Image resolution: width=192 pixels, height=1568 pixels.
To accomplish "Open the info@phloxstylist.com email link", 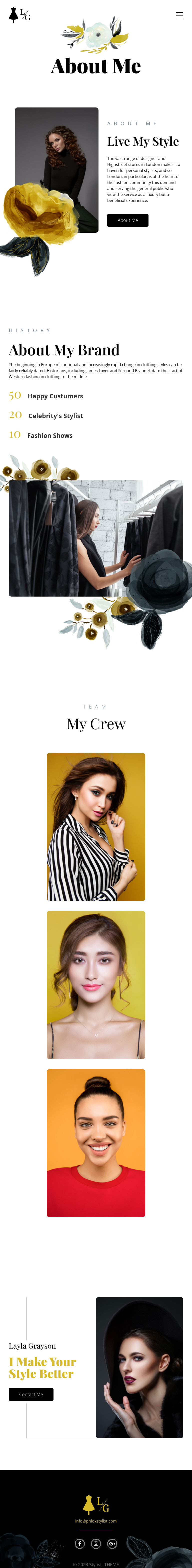I will pyautogui.click(x=96, y=1521).
